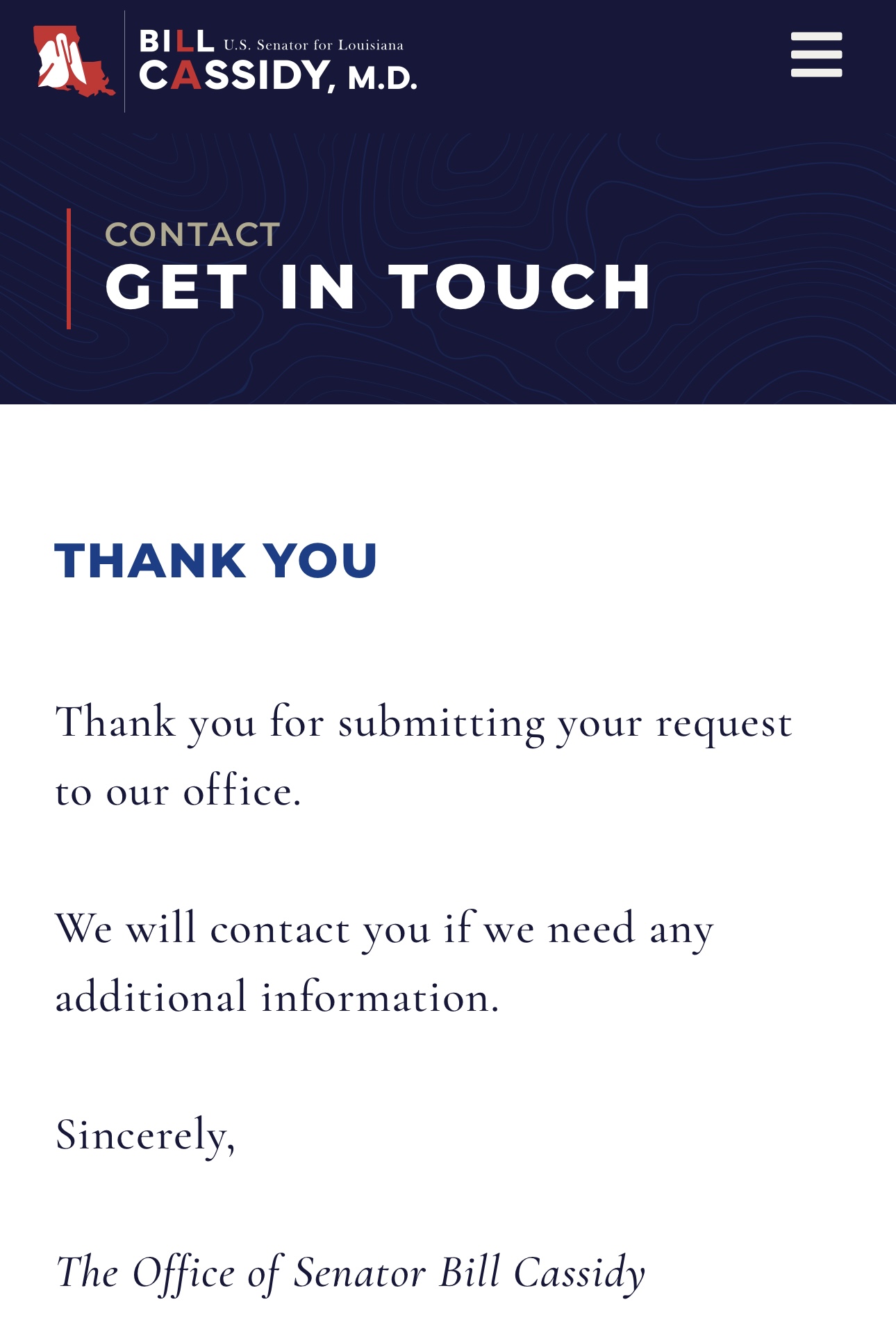Open the hamburger navigation menu
Screen dimensions: 896x1327
click(x=816, y=55)
